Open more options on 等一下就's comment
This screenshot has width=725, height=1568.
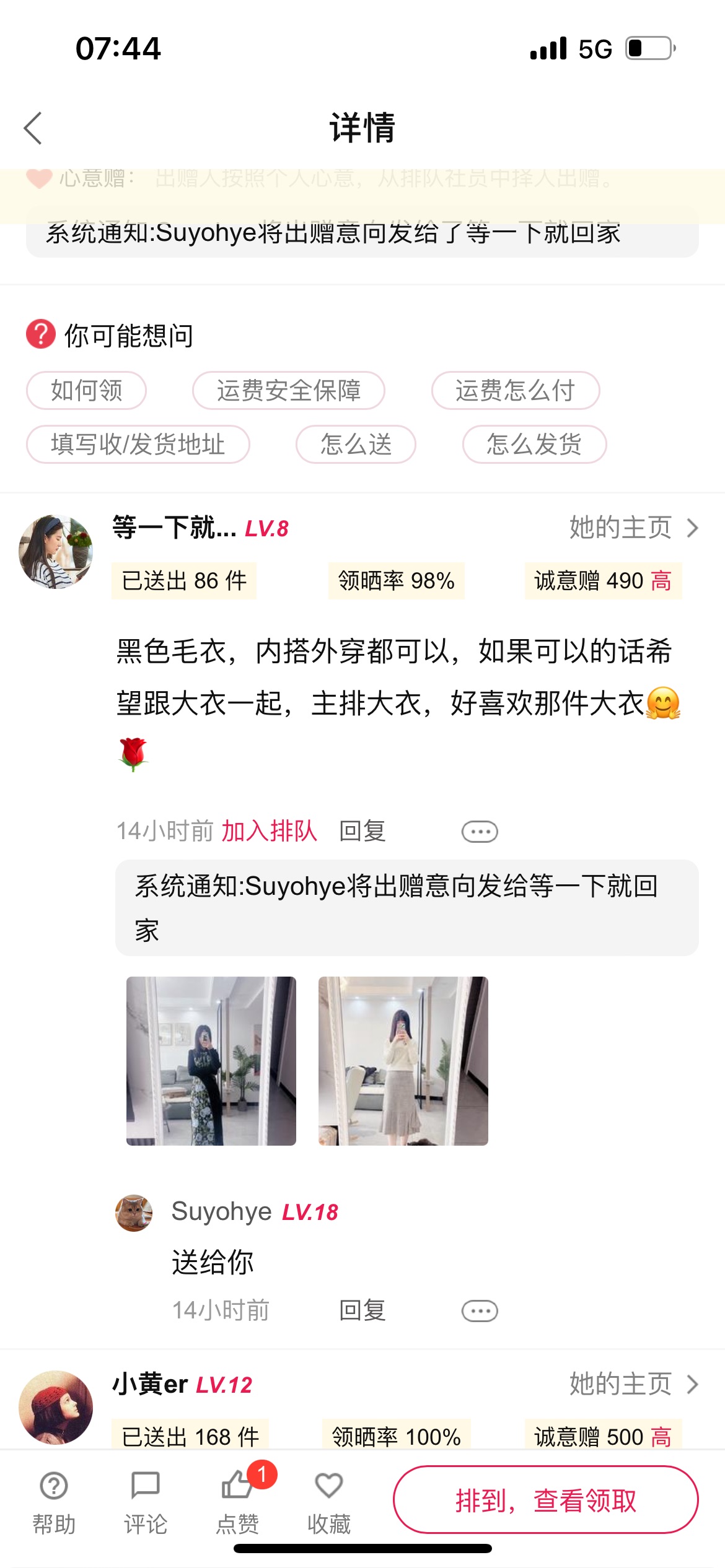480,832
